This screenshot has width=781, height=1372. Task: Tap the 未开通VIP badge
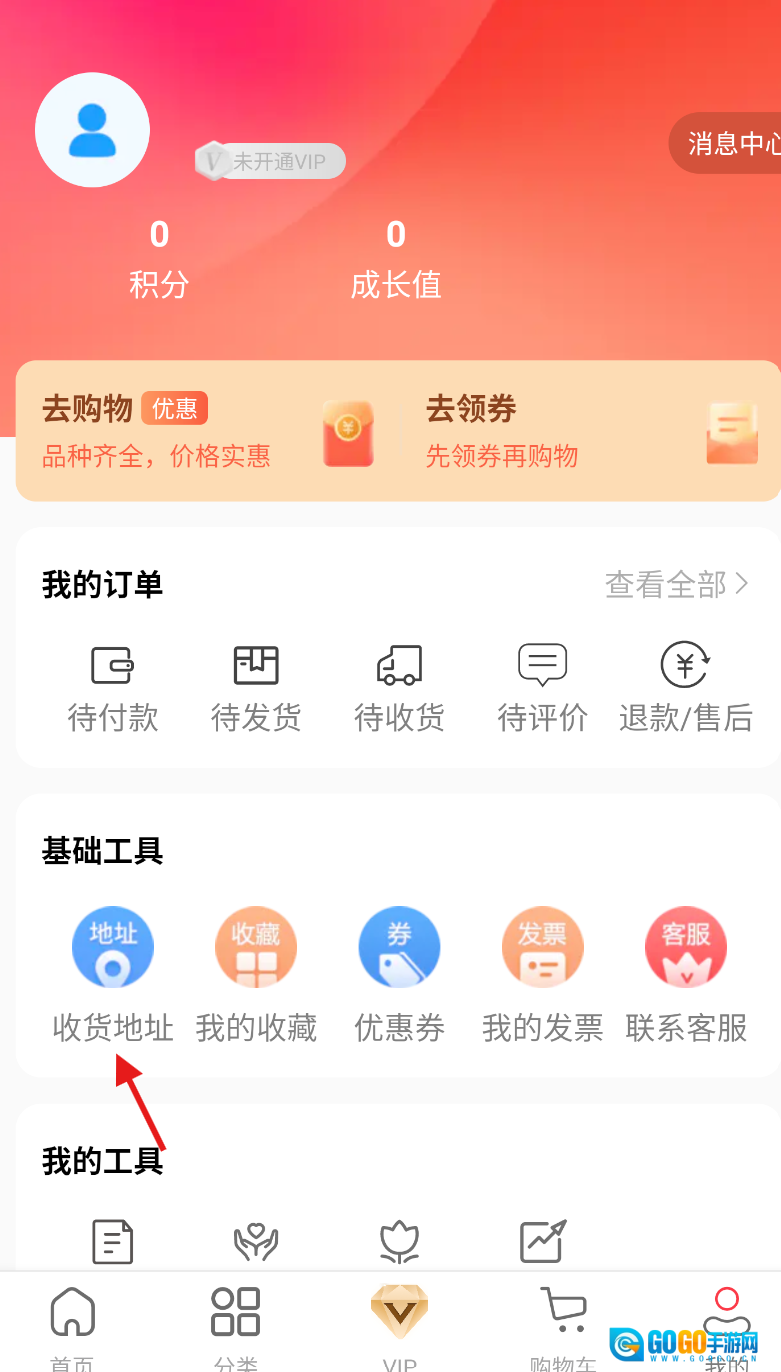tap(272, 161)
